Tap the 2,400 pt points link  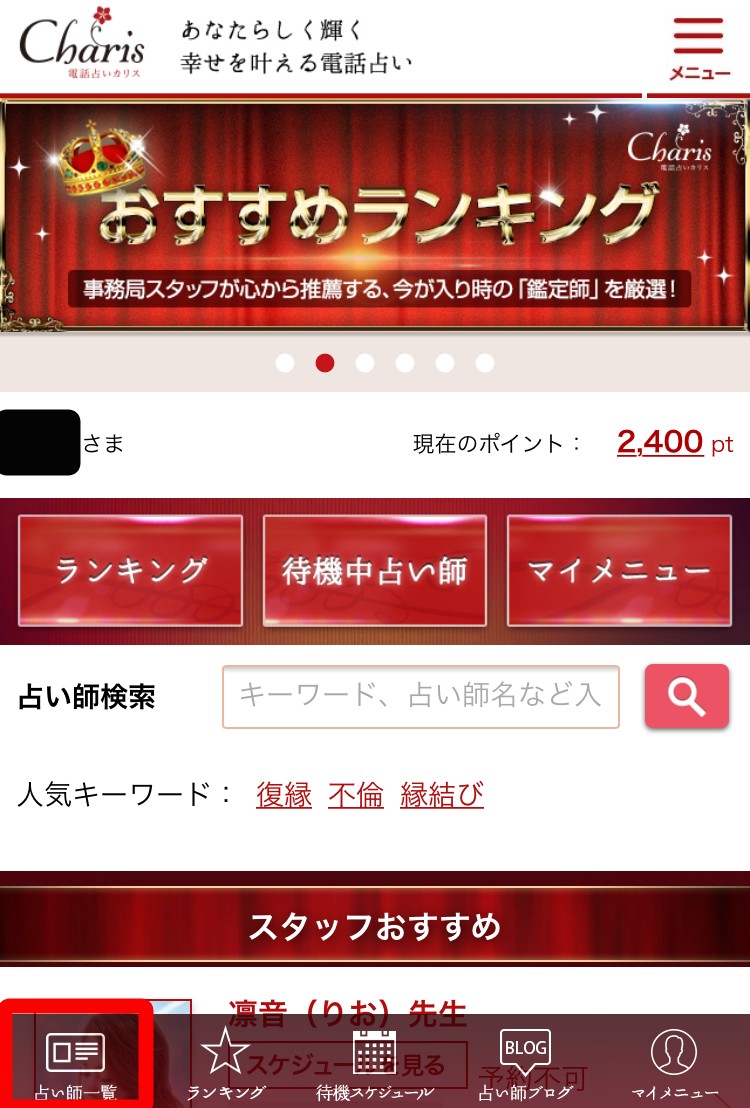(660, 442)
